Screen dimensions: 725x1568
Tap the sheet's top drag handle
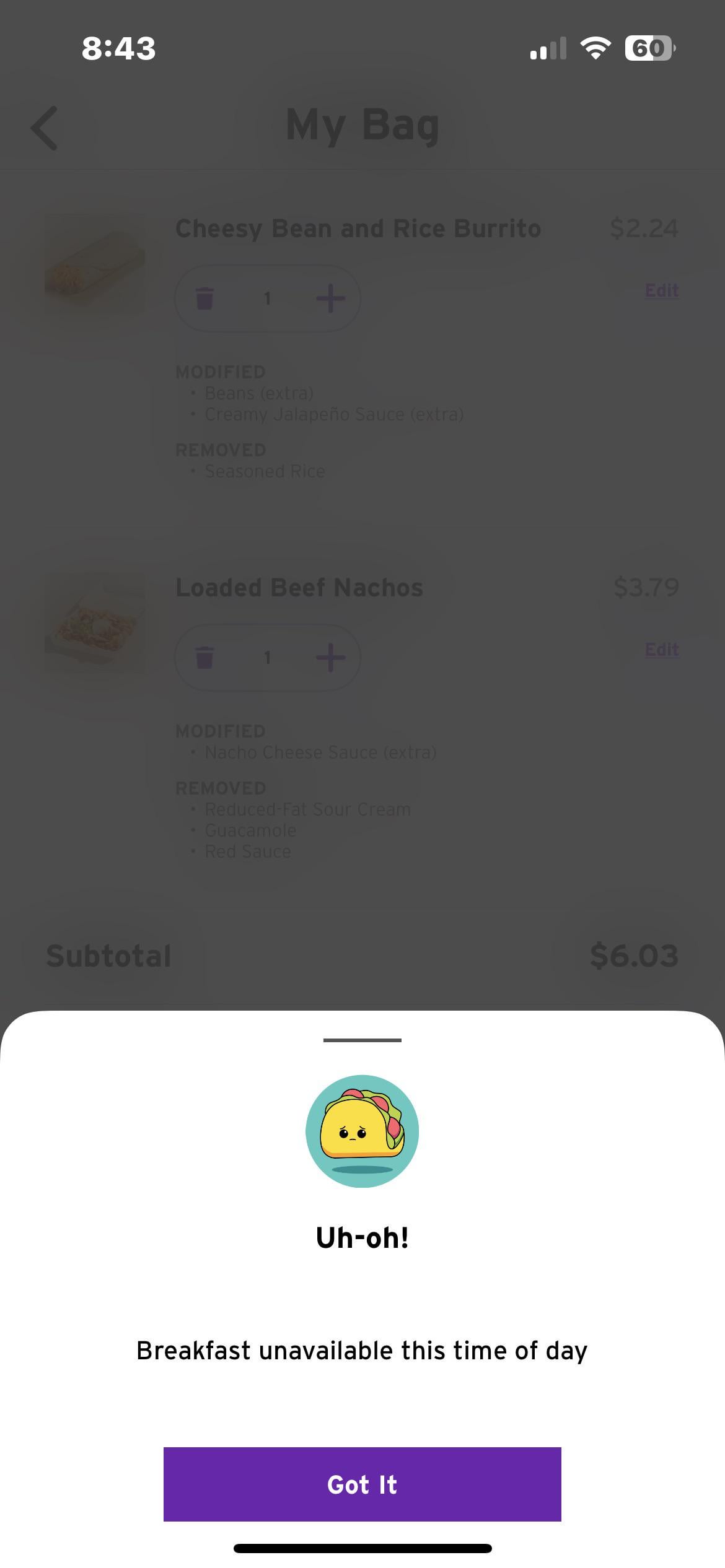(x=362, y=1040)
